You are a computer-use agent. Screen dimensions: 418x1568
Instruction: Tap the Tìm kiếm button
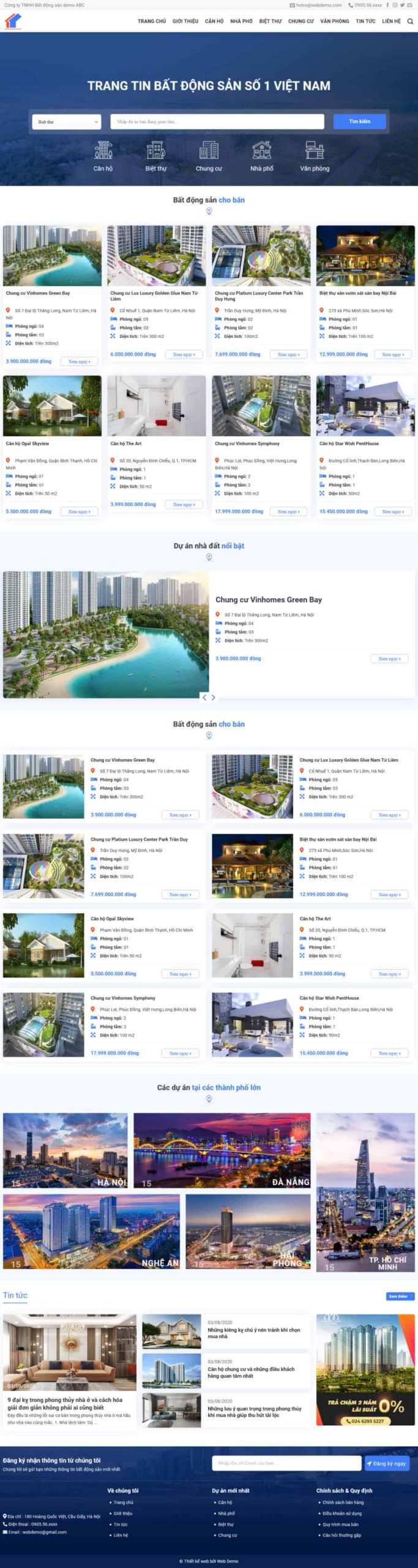pos(360,121)
